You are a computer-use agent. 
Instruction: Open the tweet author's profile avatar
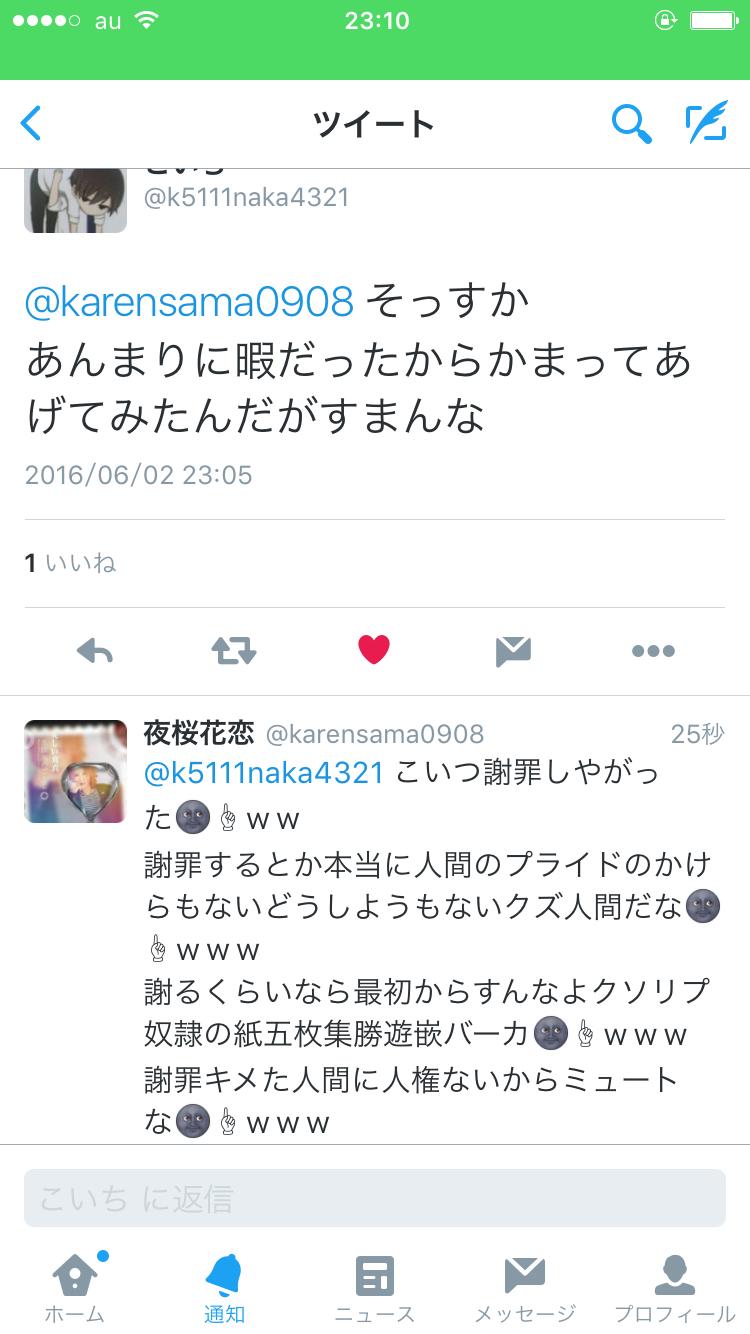click(76, 200)
